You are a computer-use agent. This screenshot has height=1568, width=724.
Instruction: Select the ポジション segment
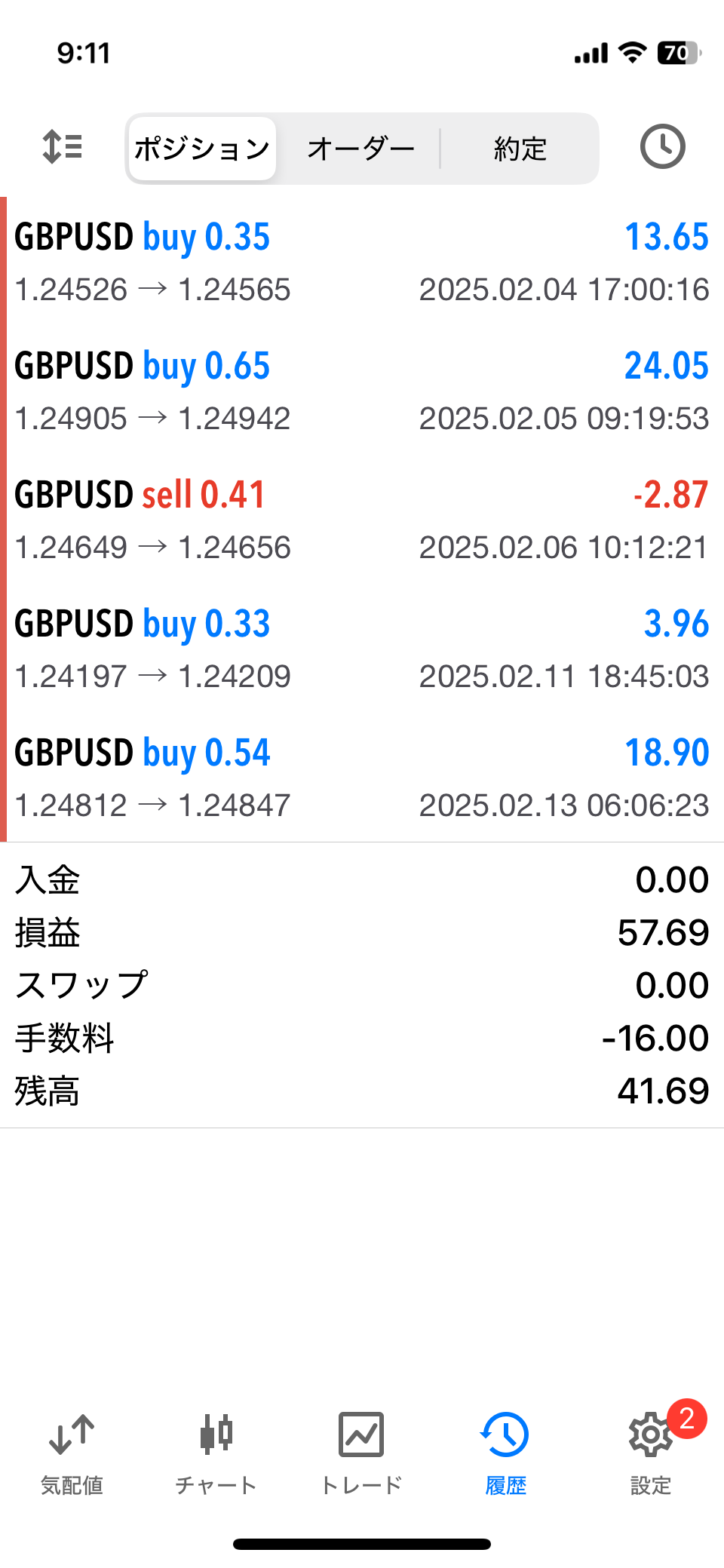point(202,149)
